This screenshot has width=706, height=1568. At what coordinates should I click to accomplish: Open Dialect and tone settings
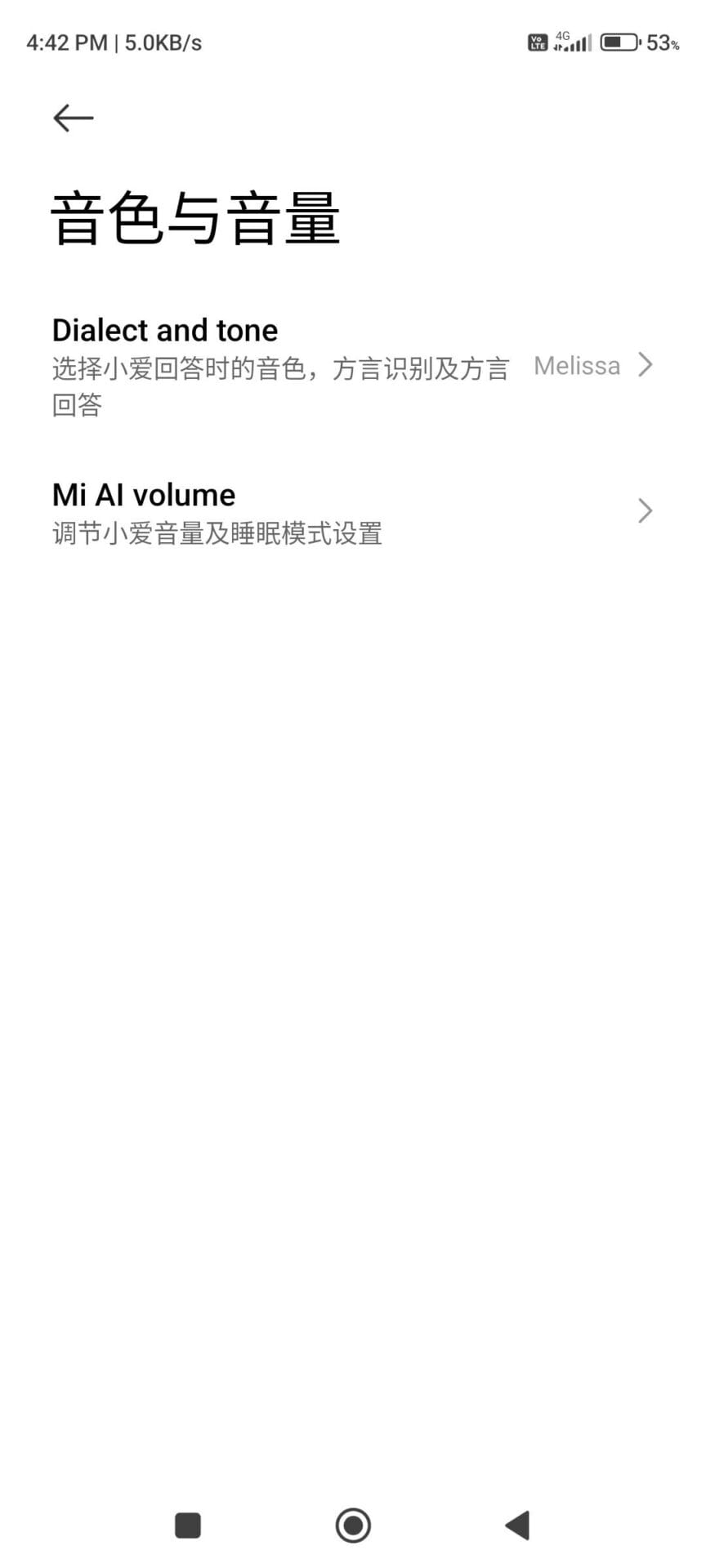tap(351, 365)
